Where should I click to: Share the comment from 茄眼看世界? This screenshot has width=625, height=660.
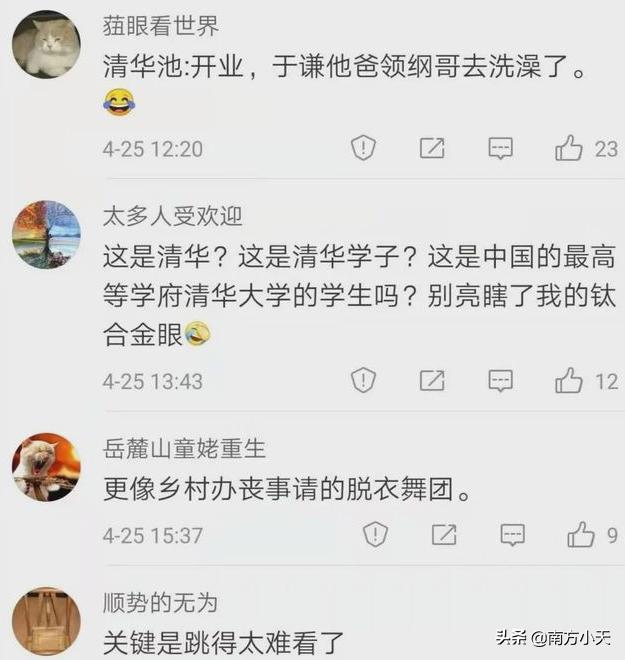point(432,149)
